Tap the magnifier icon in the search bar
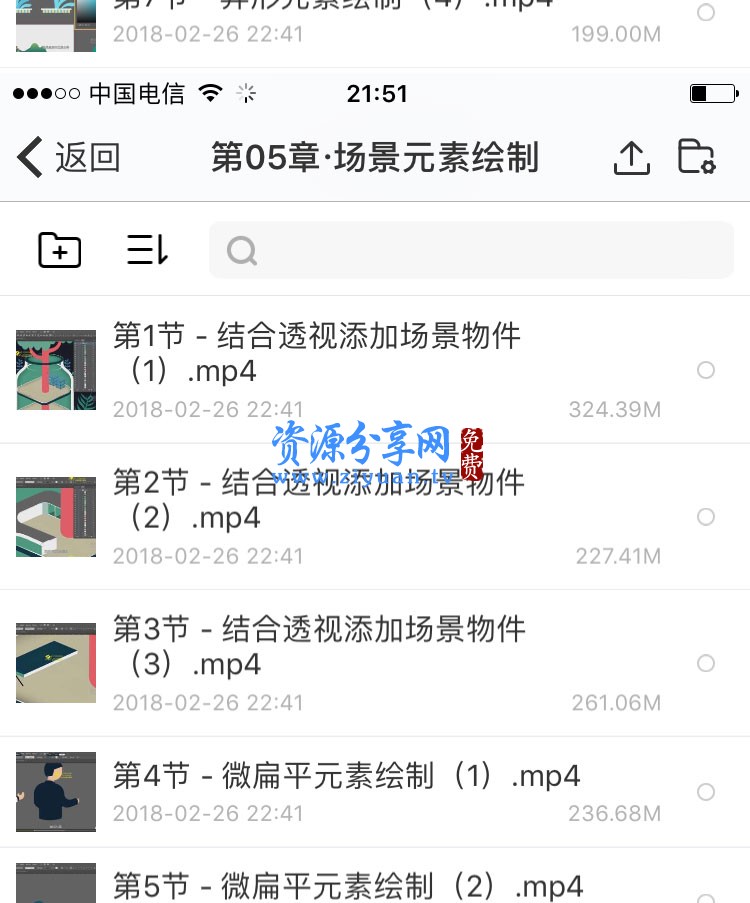750x903 pixels. tap(241, 250)
